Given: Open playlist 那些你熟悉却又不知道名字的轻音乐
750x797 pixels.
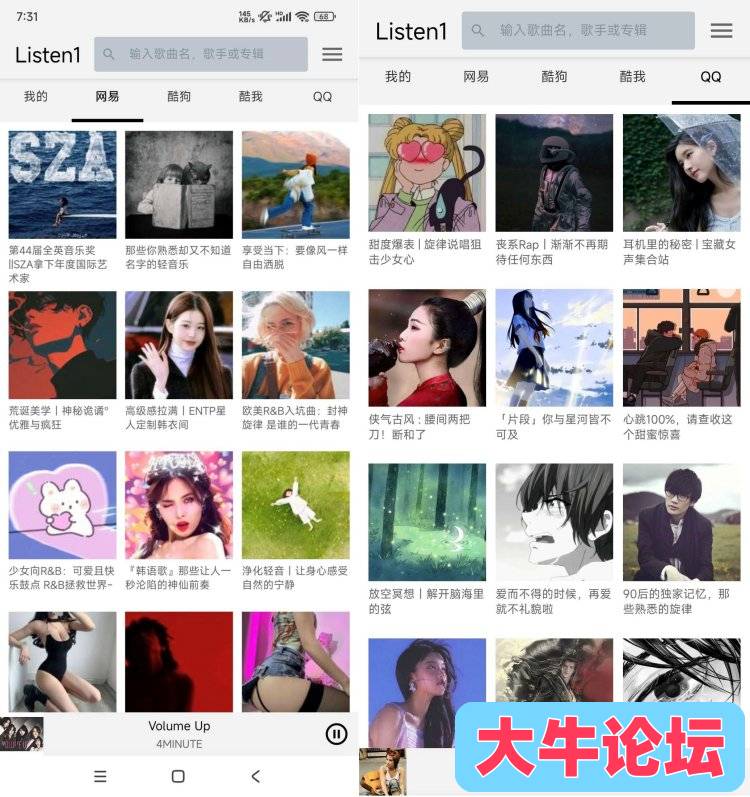Looking at the screenshot, I should pos(179,185).
